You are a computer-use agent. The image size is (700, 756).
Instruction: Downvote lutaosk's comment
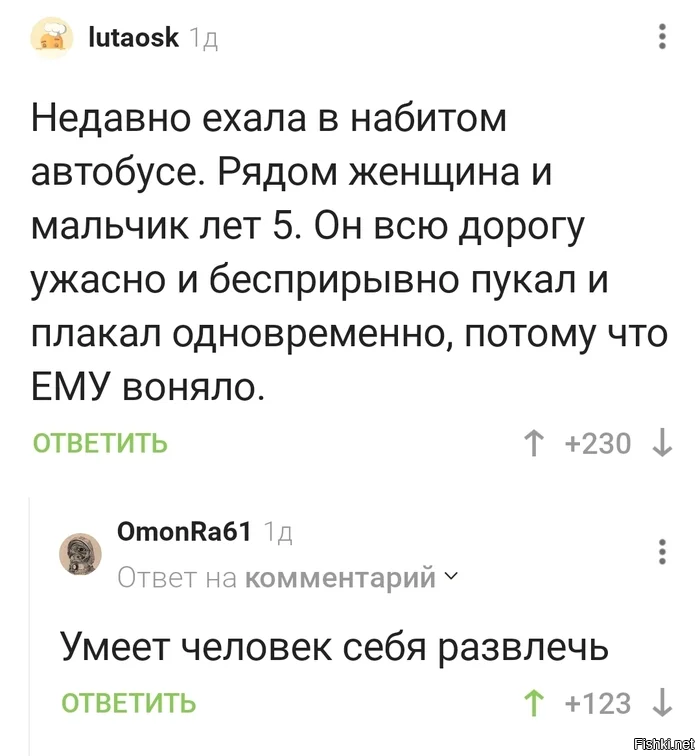[x=662, y=443]
